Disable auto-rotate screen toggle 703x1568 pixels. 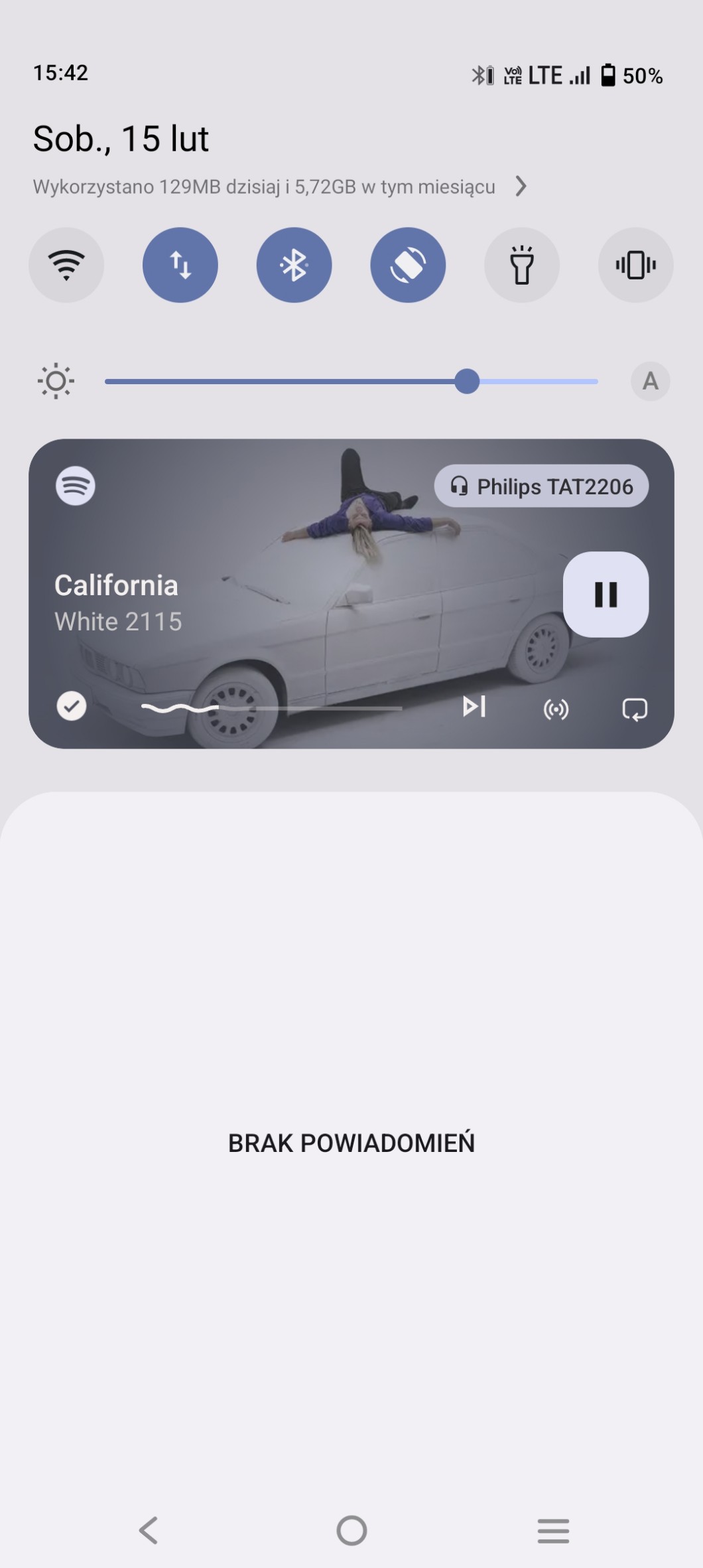click(408, 265)
